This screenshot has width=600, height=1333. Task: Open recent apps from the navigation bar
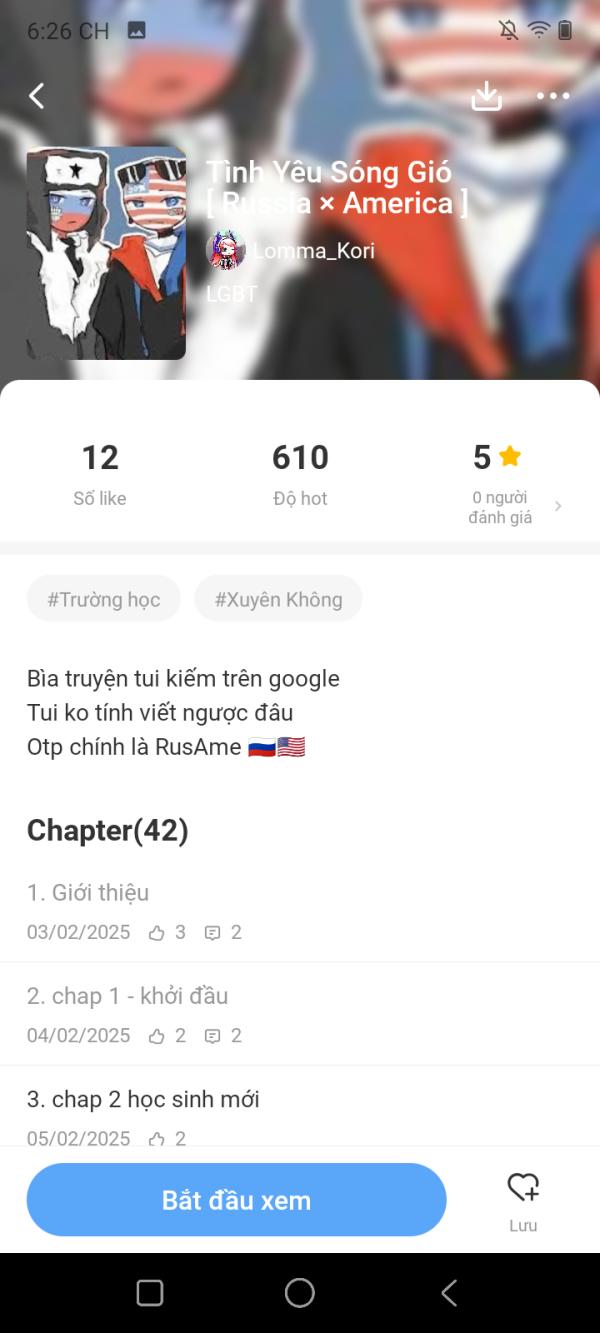150,1293
